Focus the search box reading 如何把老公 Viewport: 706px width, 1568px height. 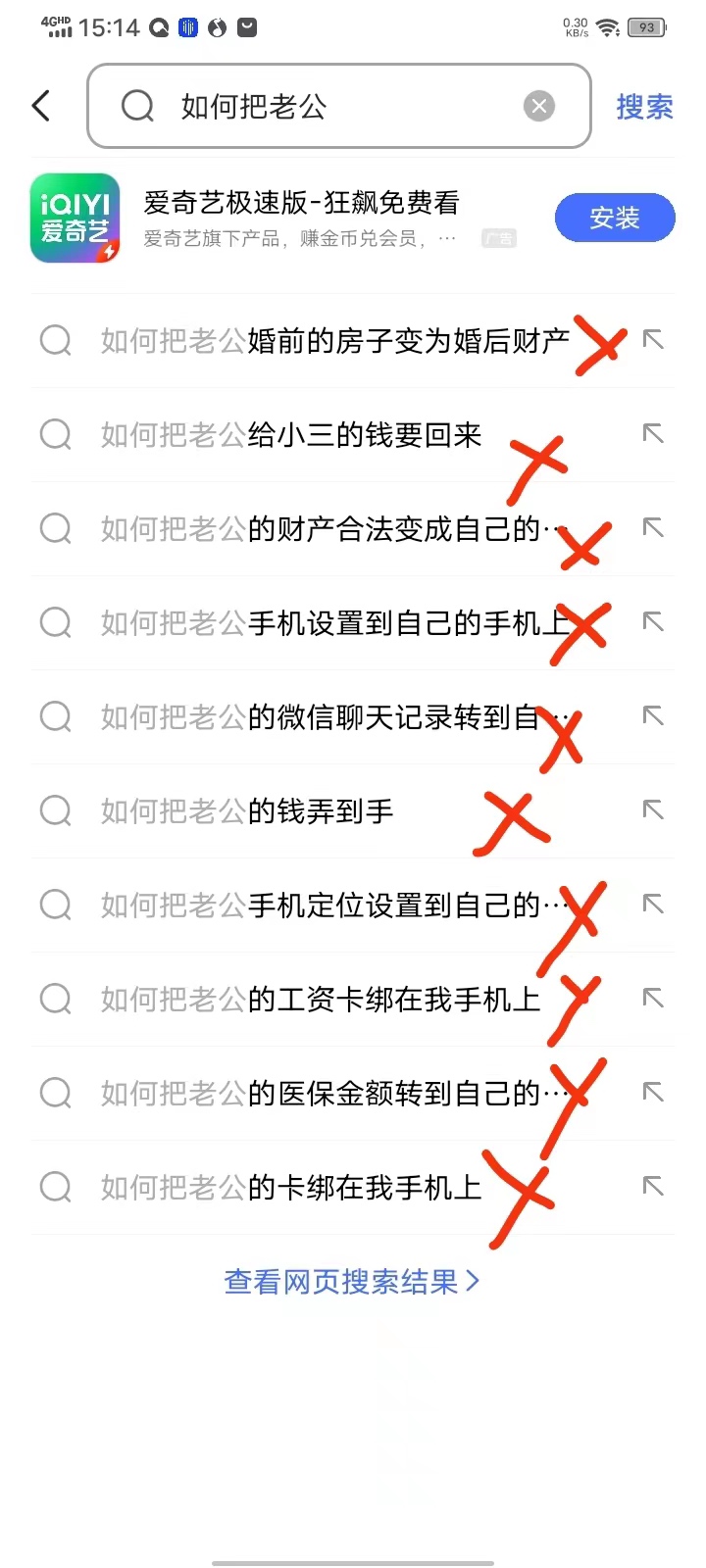324,106
